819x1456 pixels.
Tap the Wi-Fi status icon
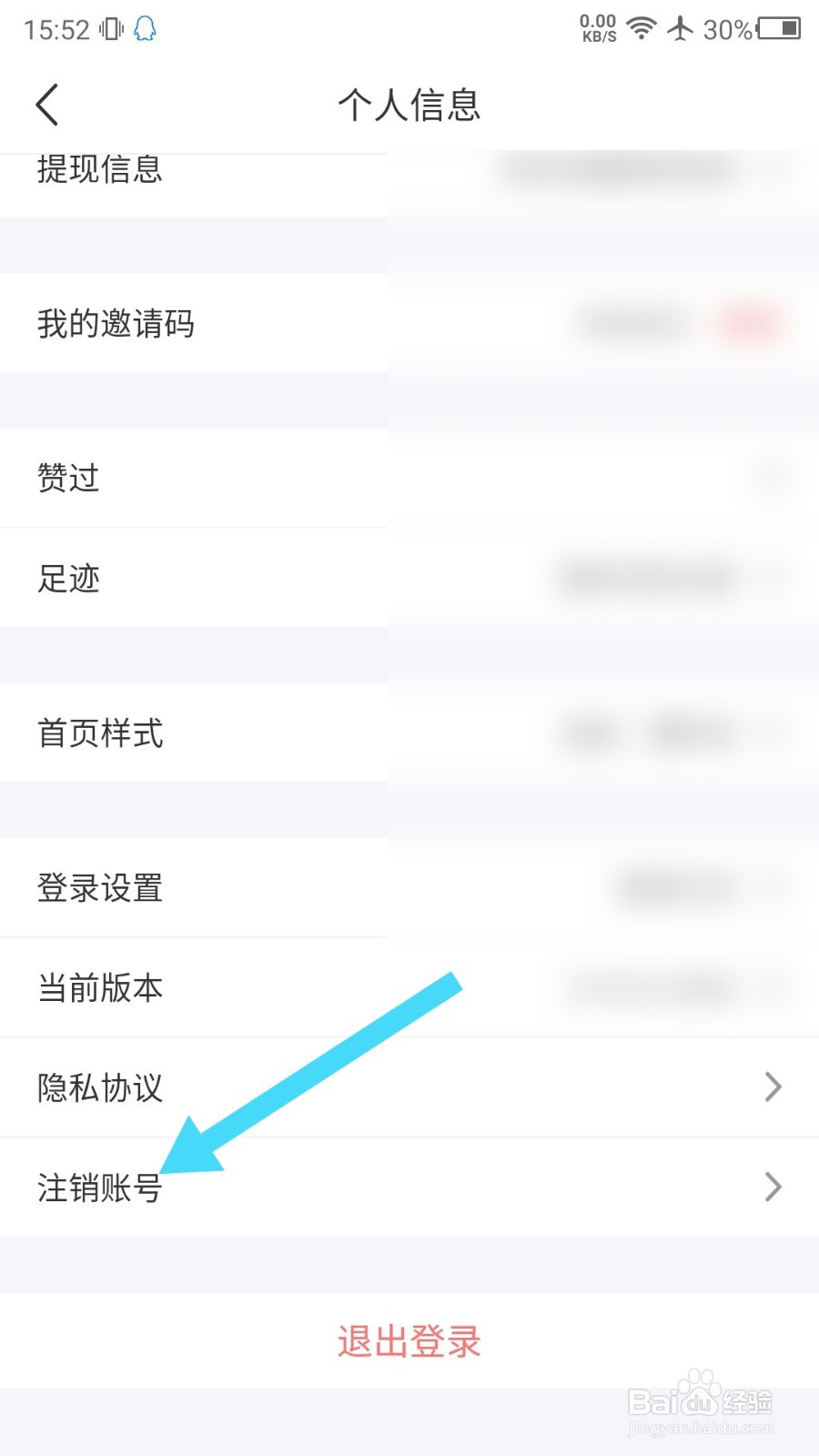(x=642, y=29)
